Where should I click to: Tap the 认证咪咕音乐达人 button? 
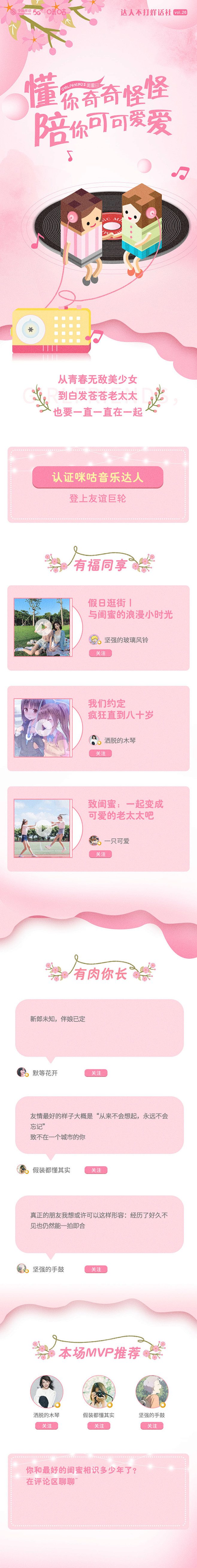[x=98, y=476]
